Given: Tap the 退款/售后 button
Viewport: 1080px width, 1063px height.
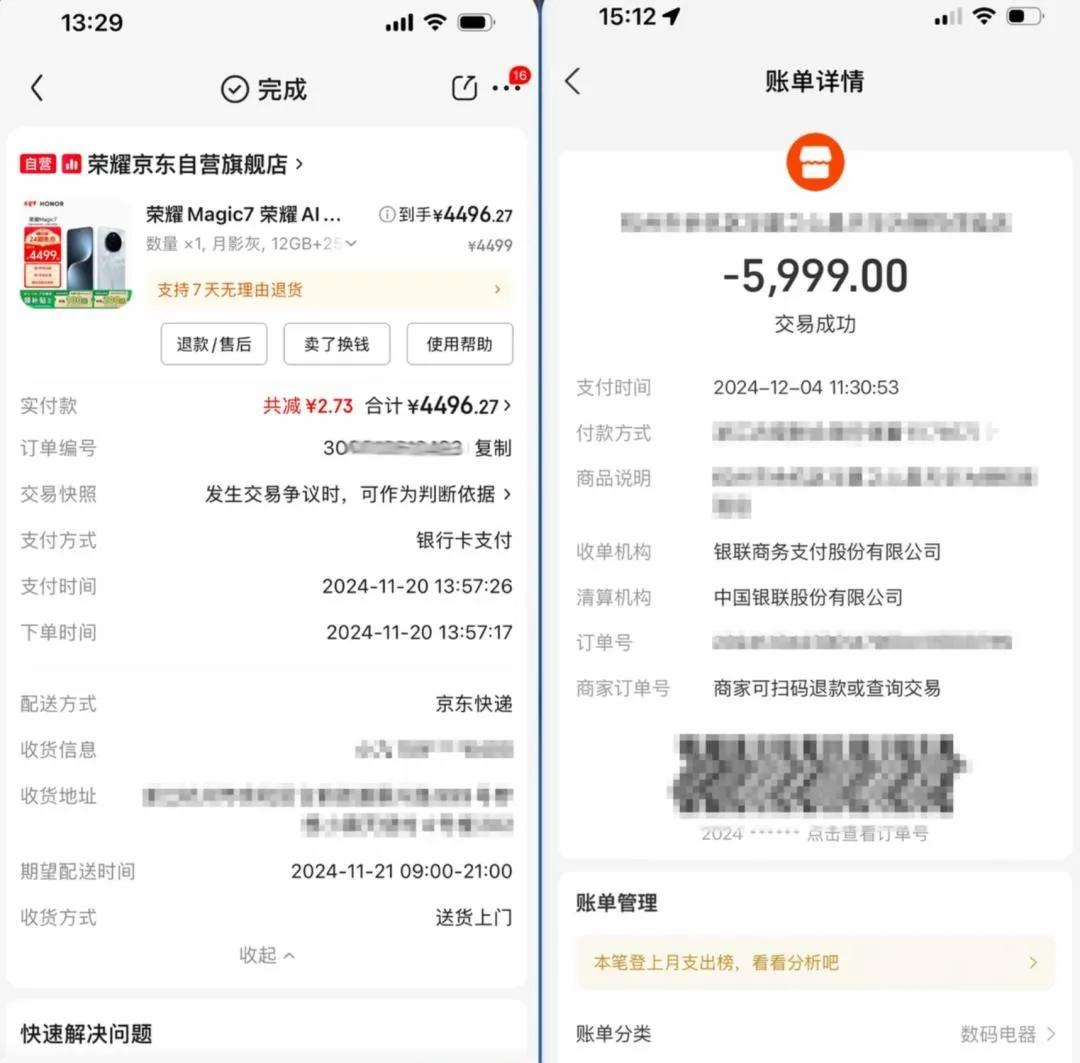Looking at the screenshot, I should click(x=214, y=344).
